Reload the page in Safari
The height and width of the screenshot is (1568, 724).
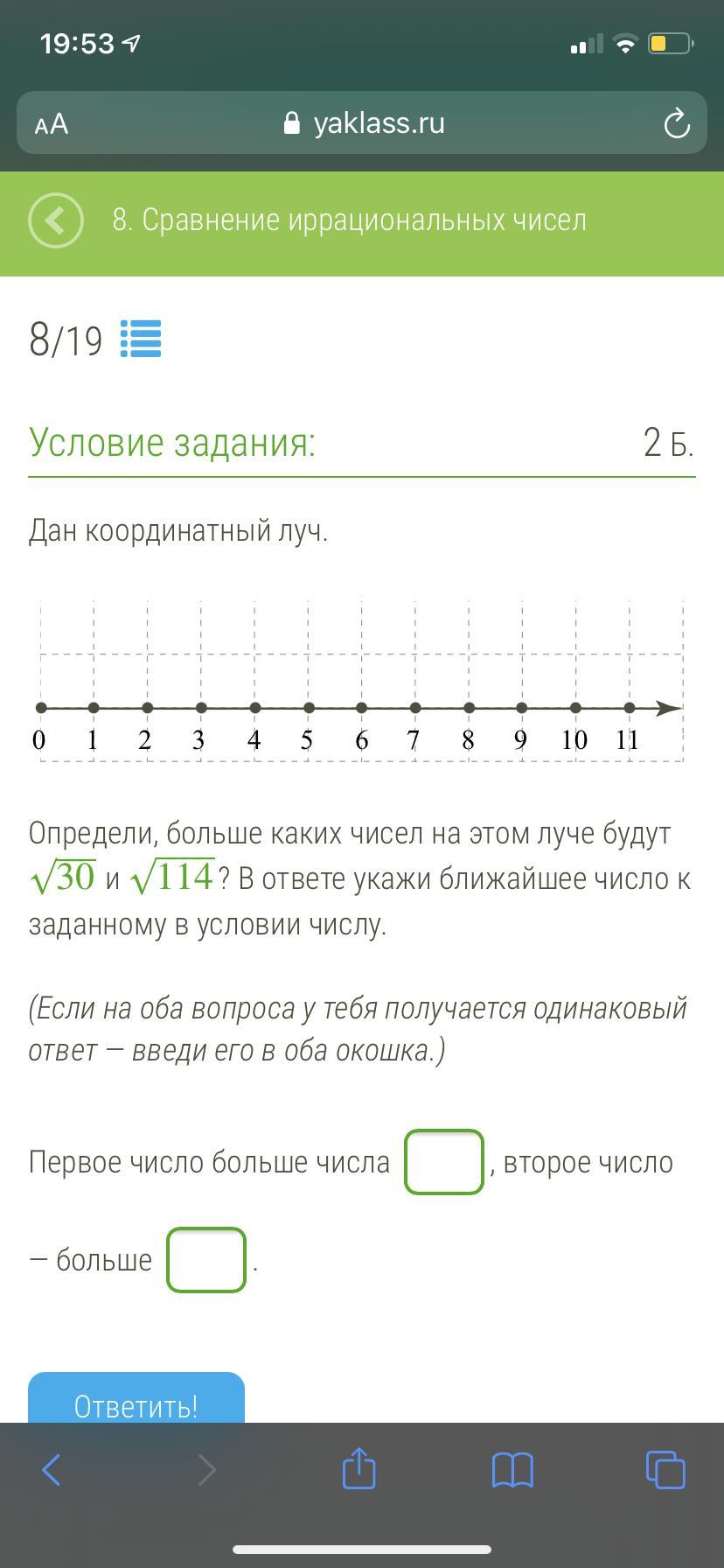(x=677, y=123)
